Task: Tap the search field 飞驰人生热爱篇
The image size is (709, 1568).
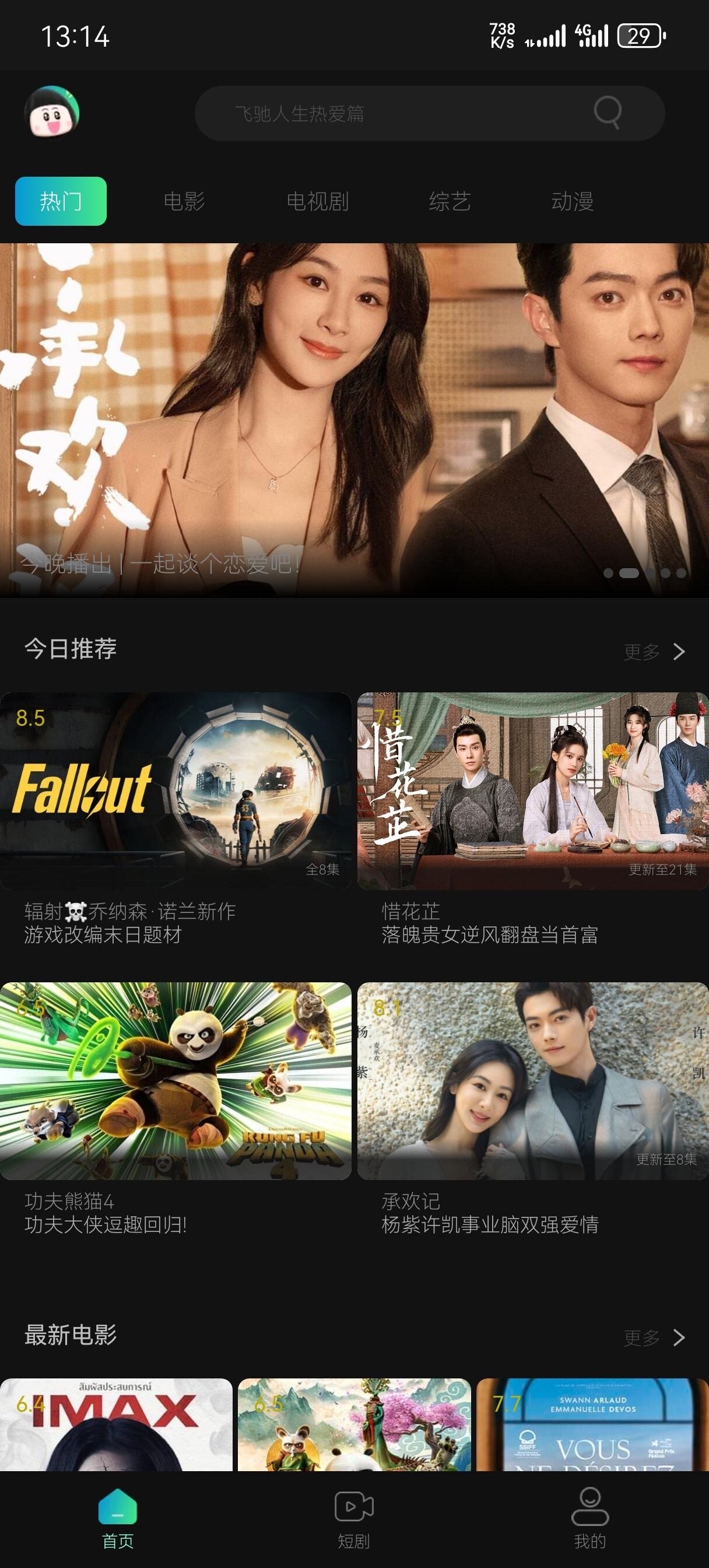Action: tap(389, 113)
